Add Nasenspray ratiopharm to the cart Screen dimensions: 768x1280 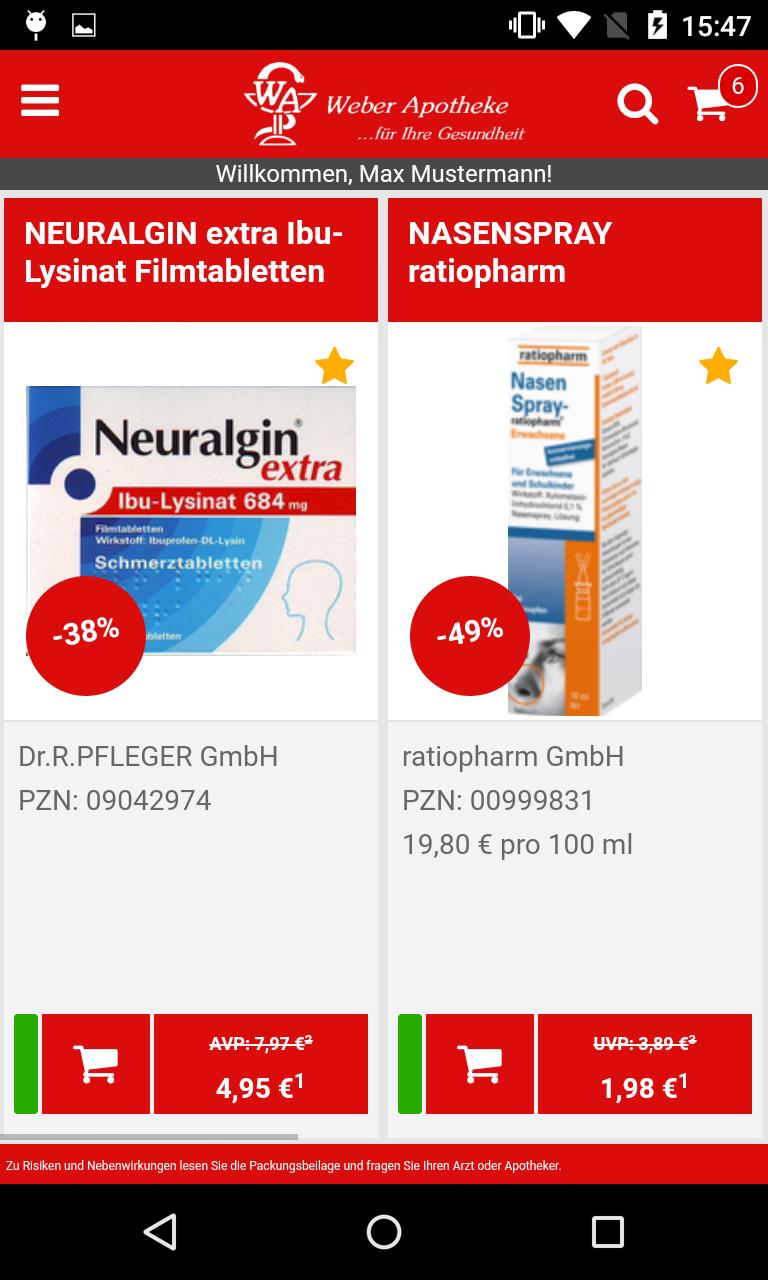tap(479, 1063)
